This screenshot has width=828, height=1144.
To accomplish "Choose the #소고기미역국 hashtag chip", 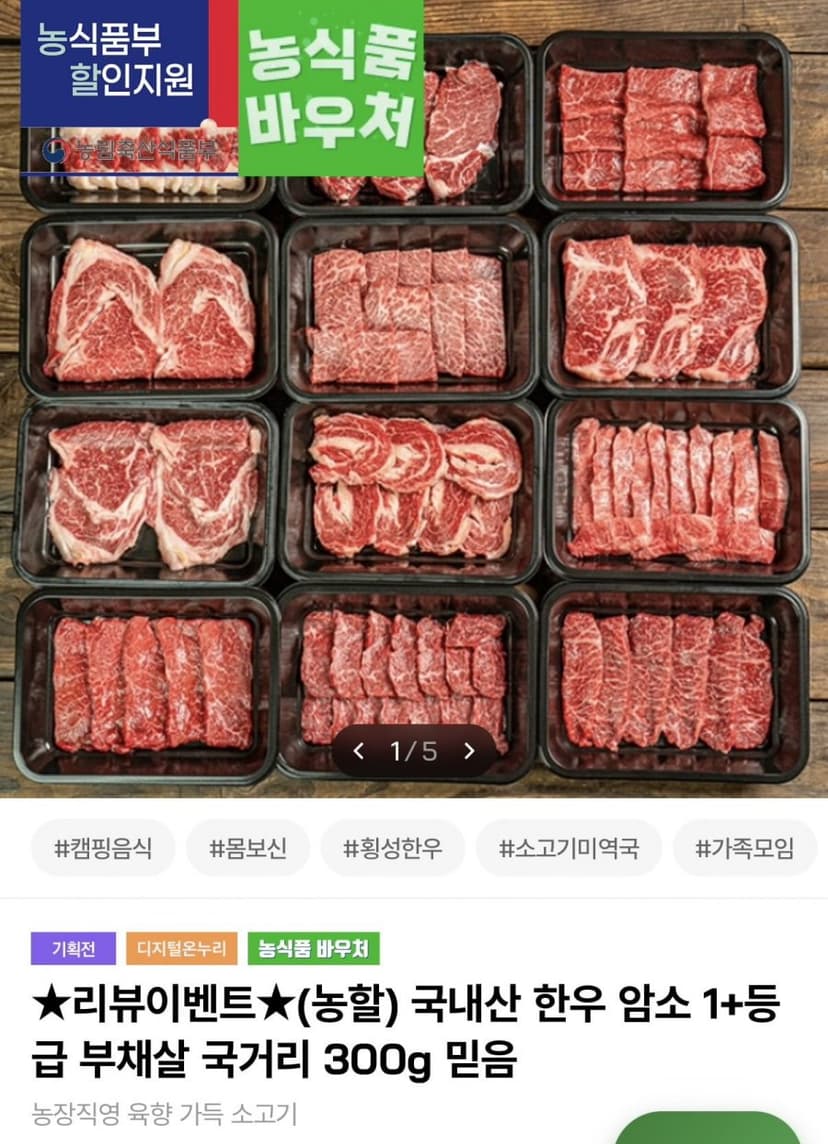I will pos(569,848).
